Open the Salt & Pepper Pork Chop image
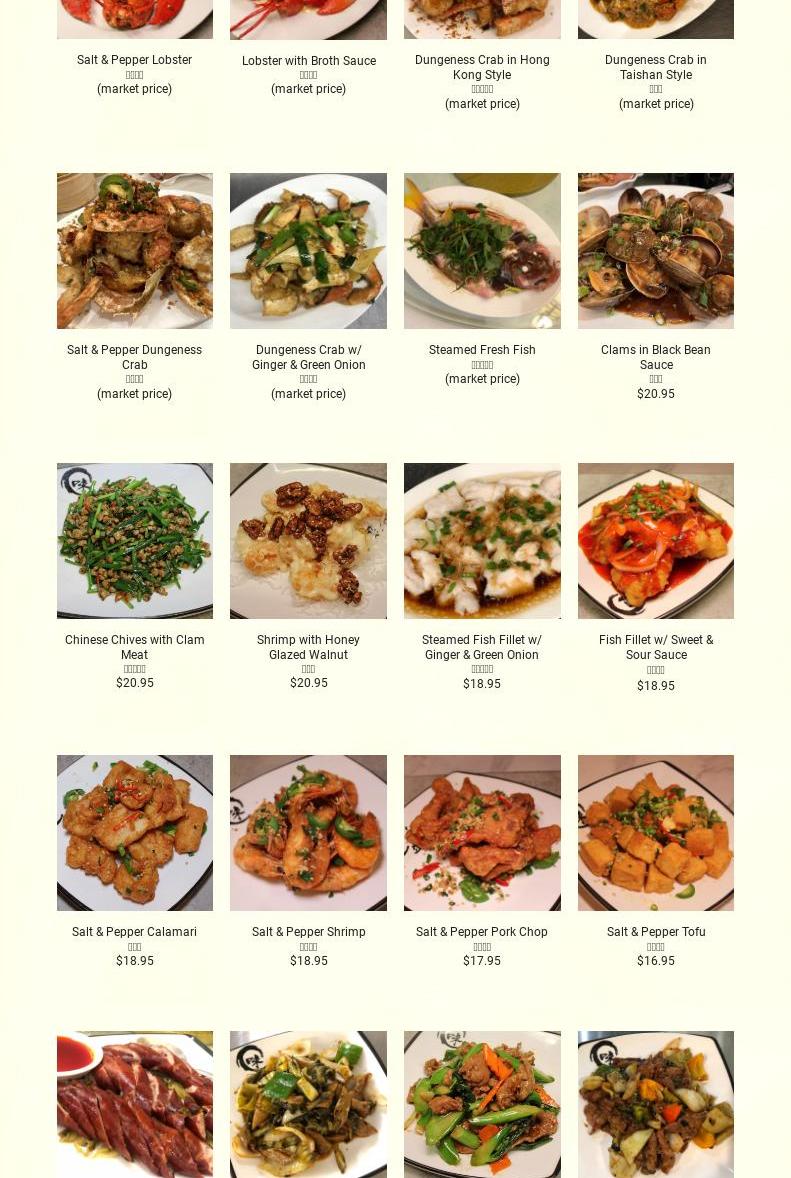Screen dimensions: 791x1178 click(482, 833)
